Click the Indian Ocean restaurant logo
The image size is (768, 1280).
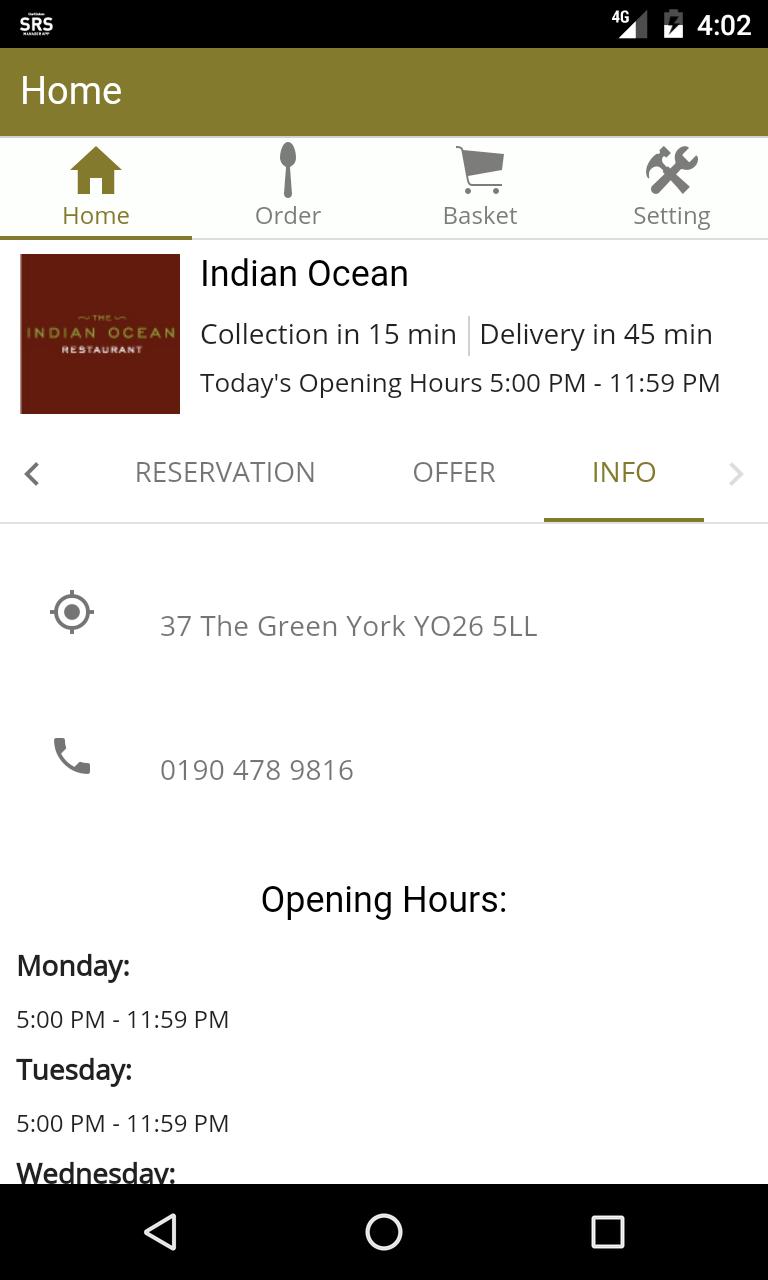(99, 333)
